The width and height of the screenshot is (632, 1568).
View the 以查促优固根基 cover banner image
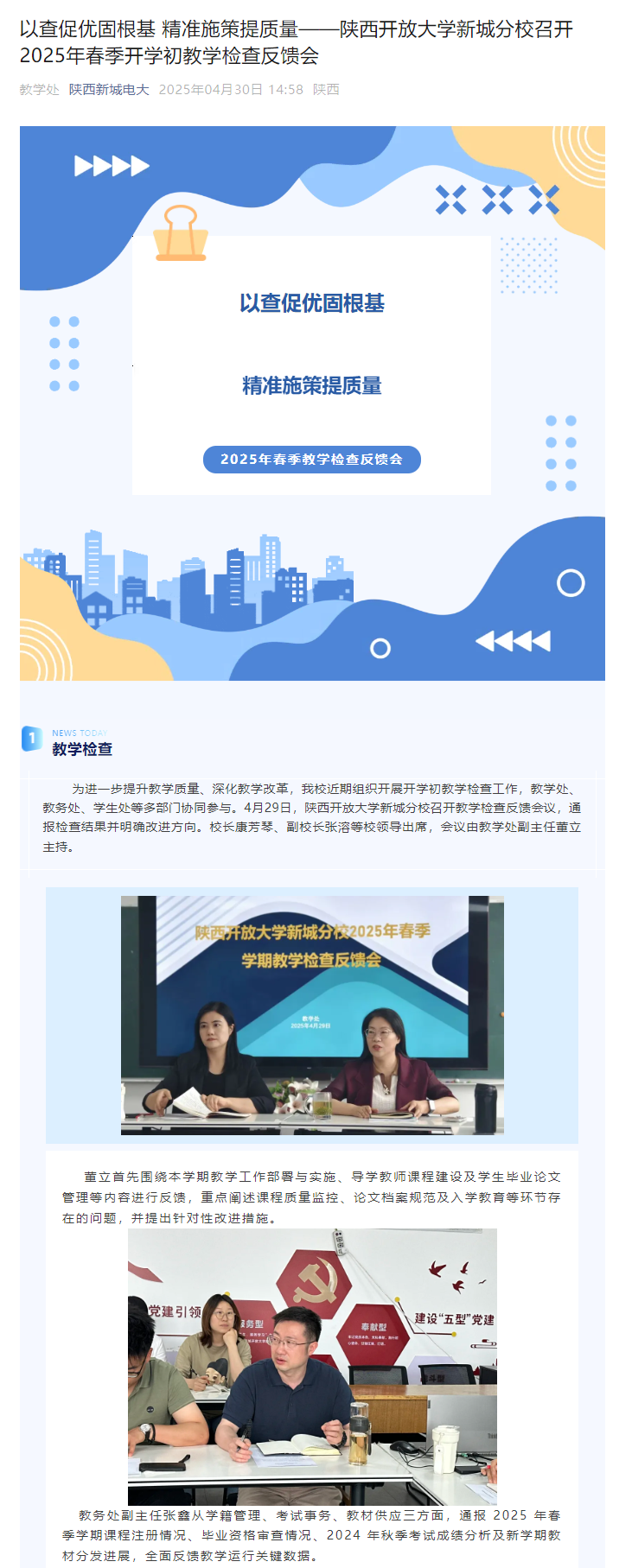coord(312,403)
